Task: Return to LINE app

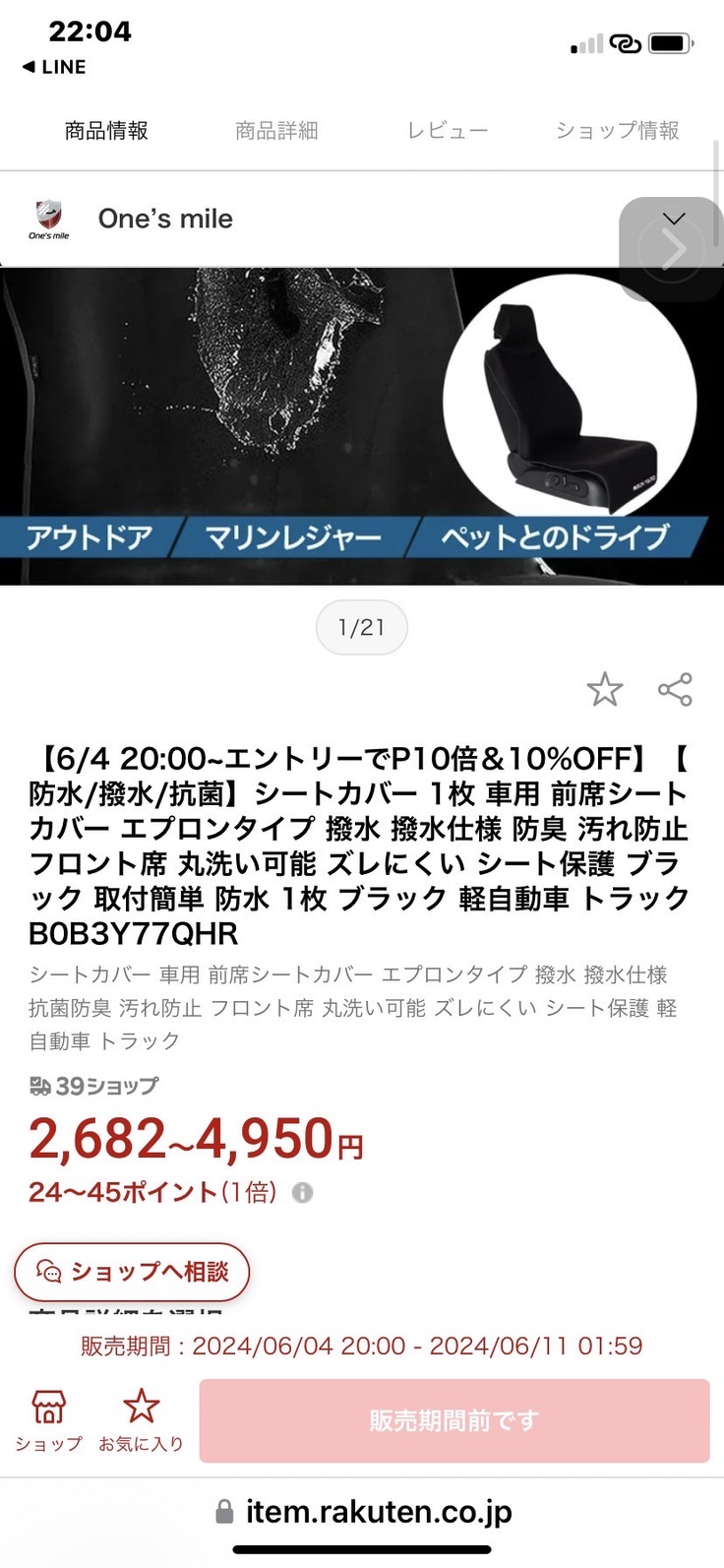Action: click(x=54, y=67)
